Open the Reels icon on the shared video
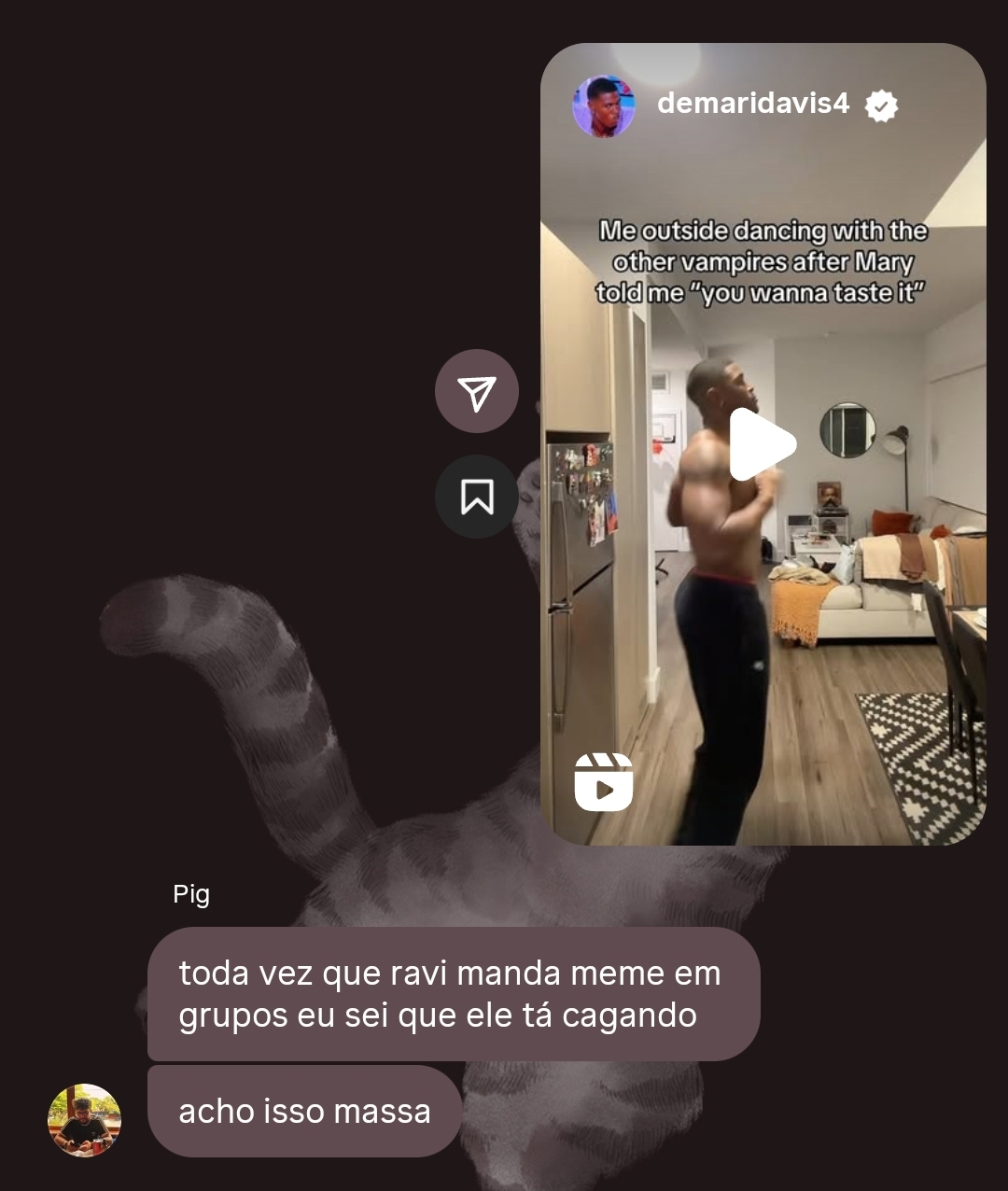Viewport: 1008px width, 1191px height. coord(604,782)
